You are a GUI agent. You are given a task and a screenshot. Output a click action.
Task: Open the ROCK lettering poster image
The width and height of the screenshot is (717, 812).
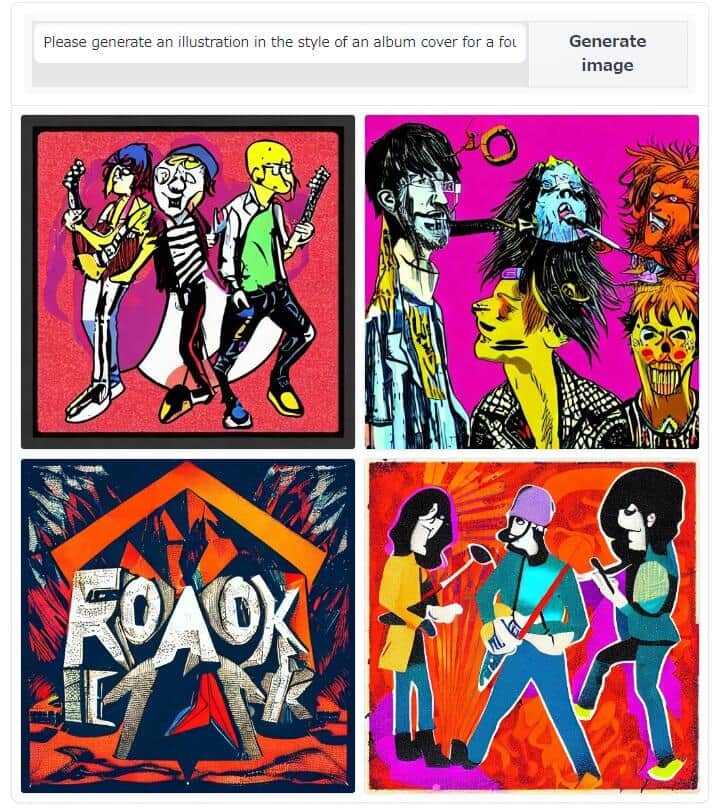(188, 625)
